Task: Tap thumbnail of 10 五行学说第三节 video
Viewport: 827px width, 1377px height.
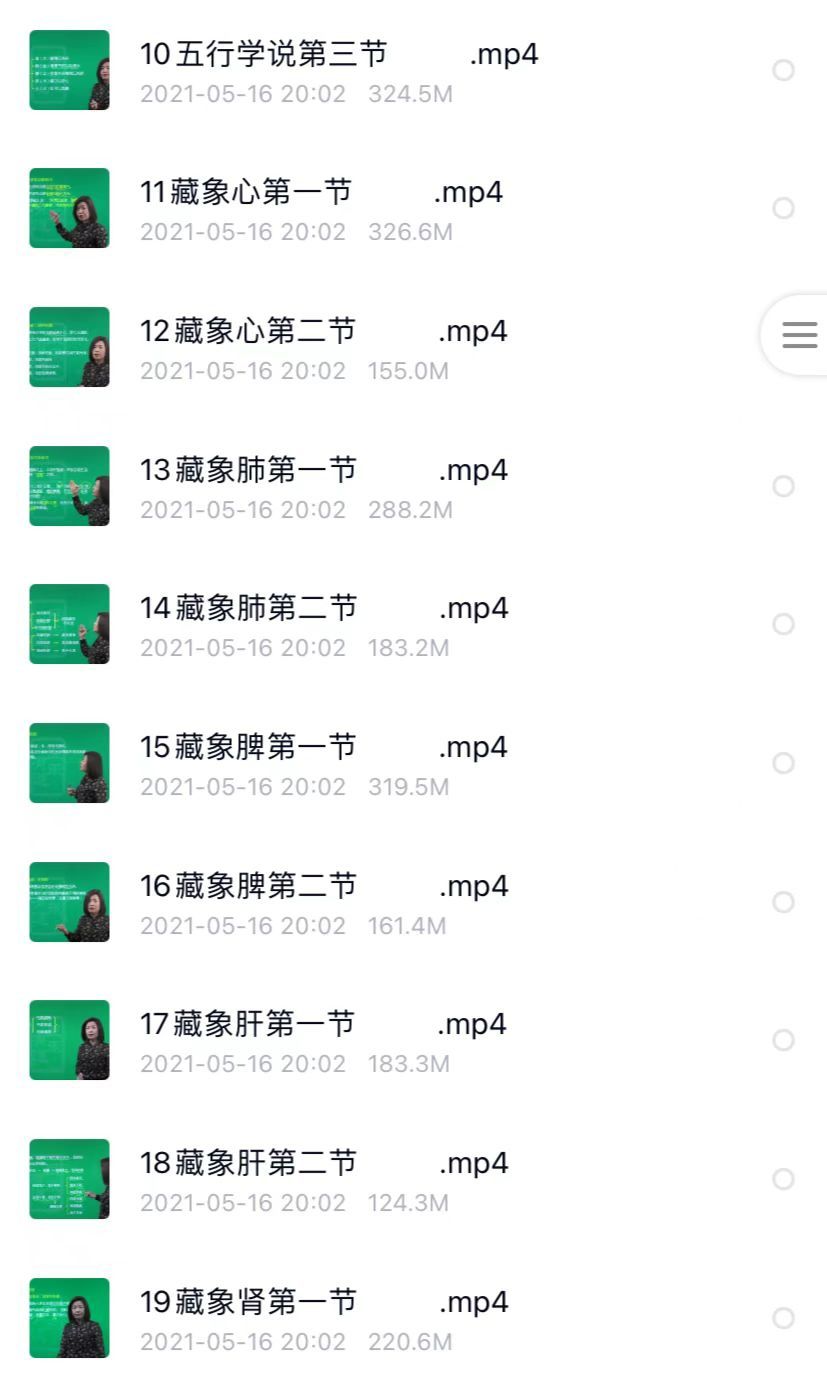Action: tap(69, 70)
